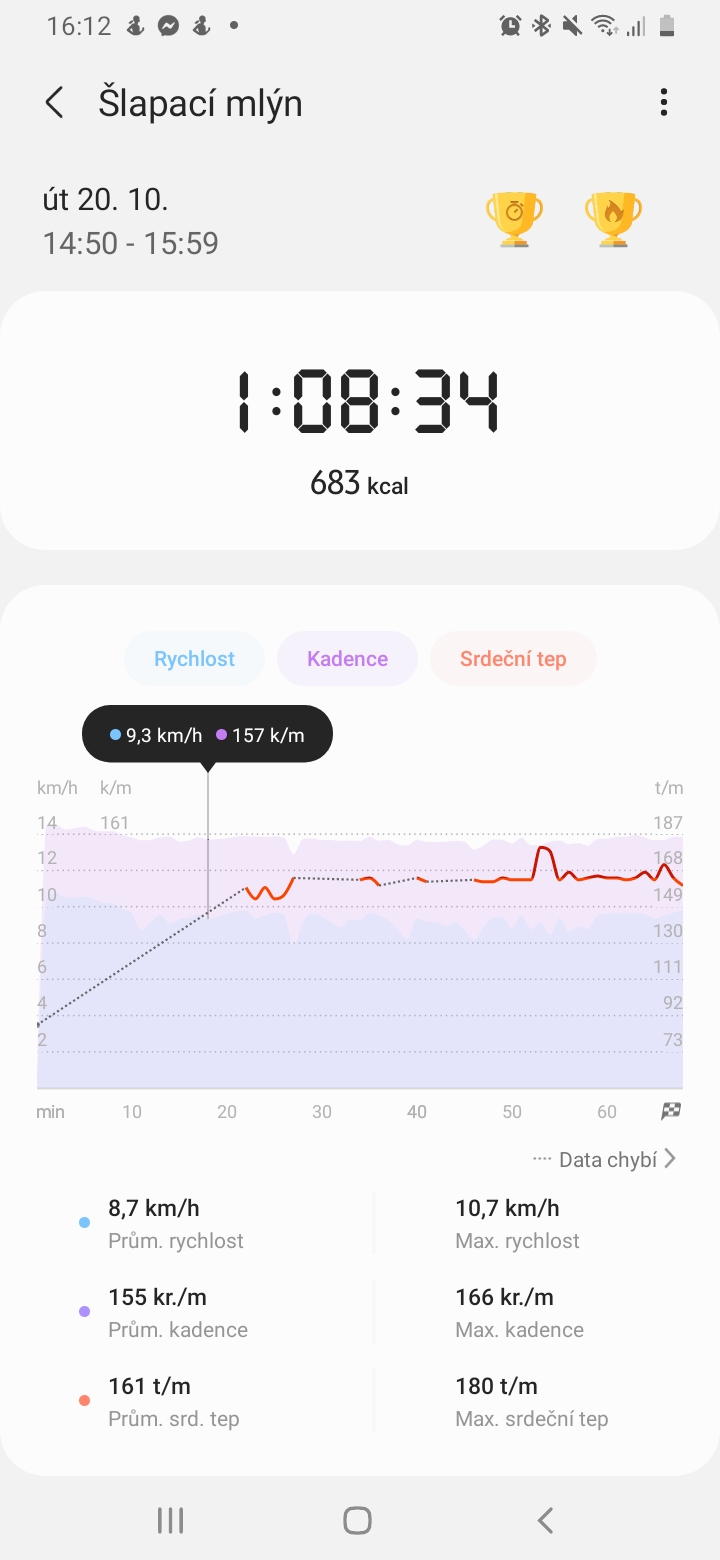Open the three-dot overflow menu
This screenshot has height=1560, width=720.
coord(664,102)
